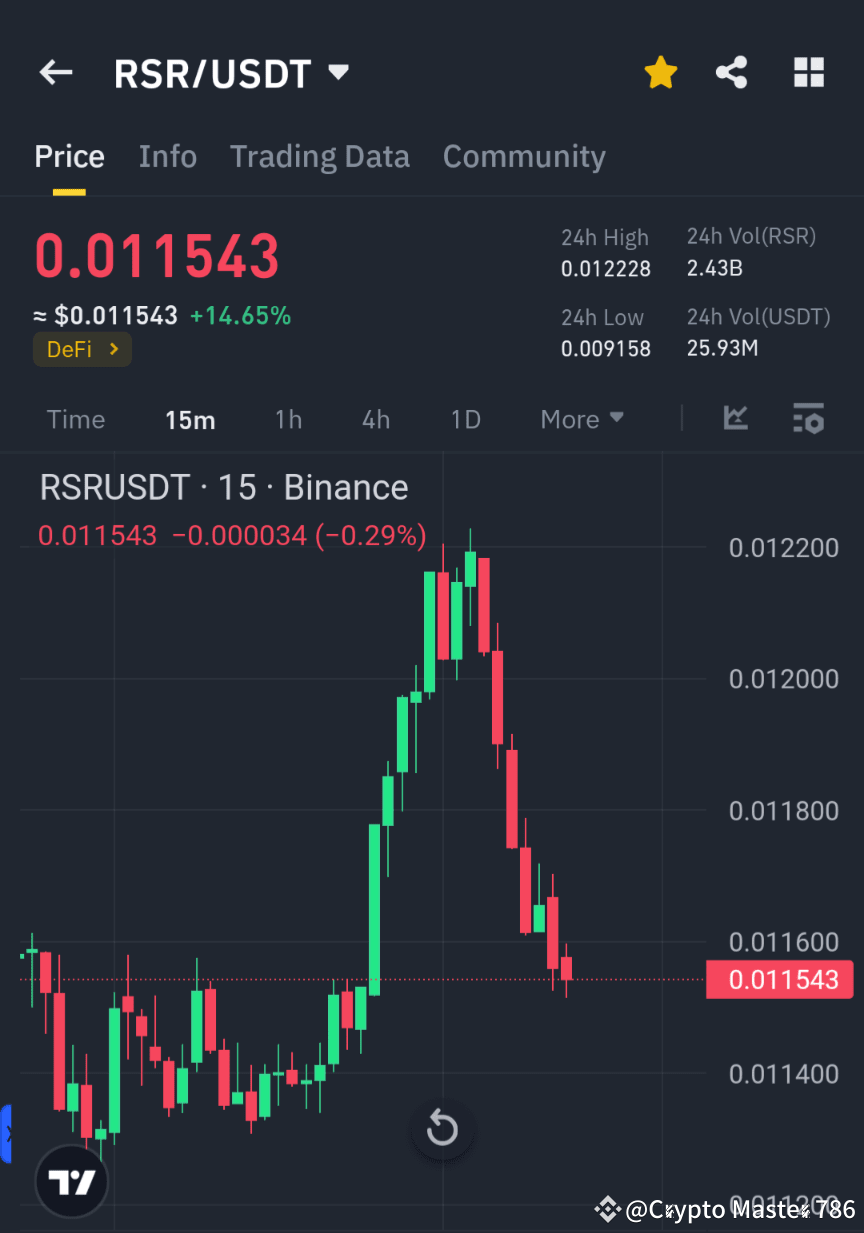Tap the Time timeframe option
864x1233 pixels.
coord(76,419)
